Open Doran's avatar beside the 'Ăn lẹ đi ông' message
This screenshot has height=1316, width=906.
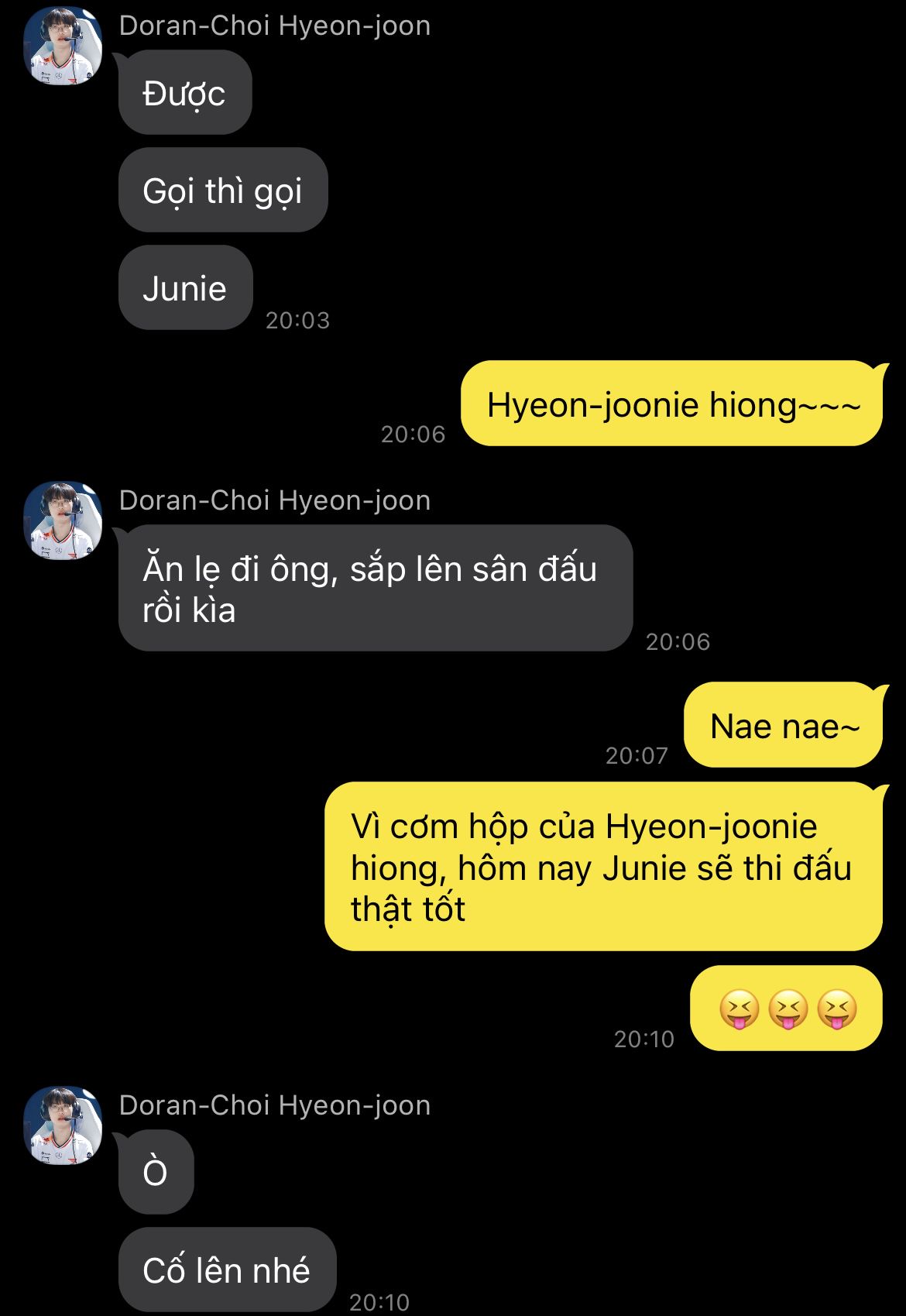pyautogui.click(x=63, y=521)
